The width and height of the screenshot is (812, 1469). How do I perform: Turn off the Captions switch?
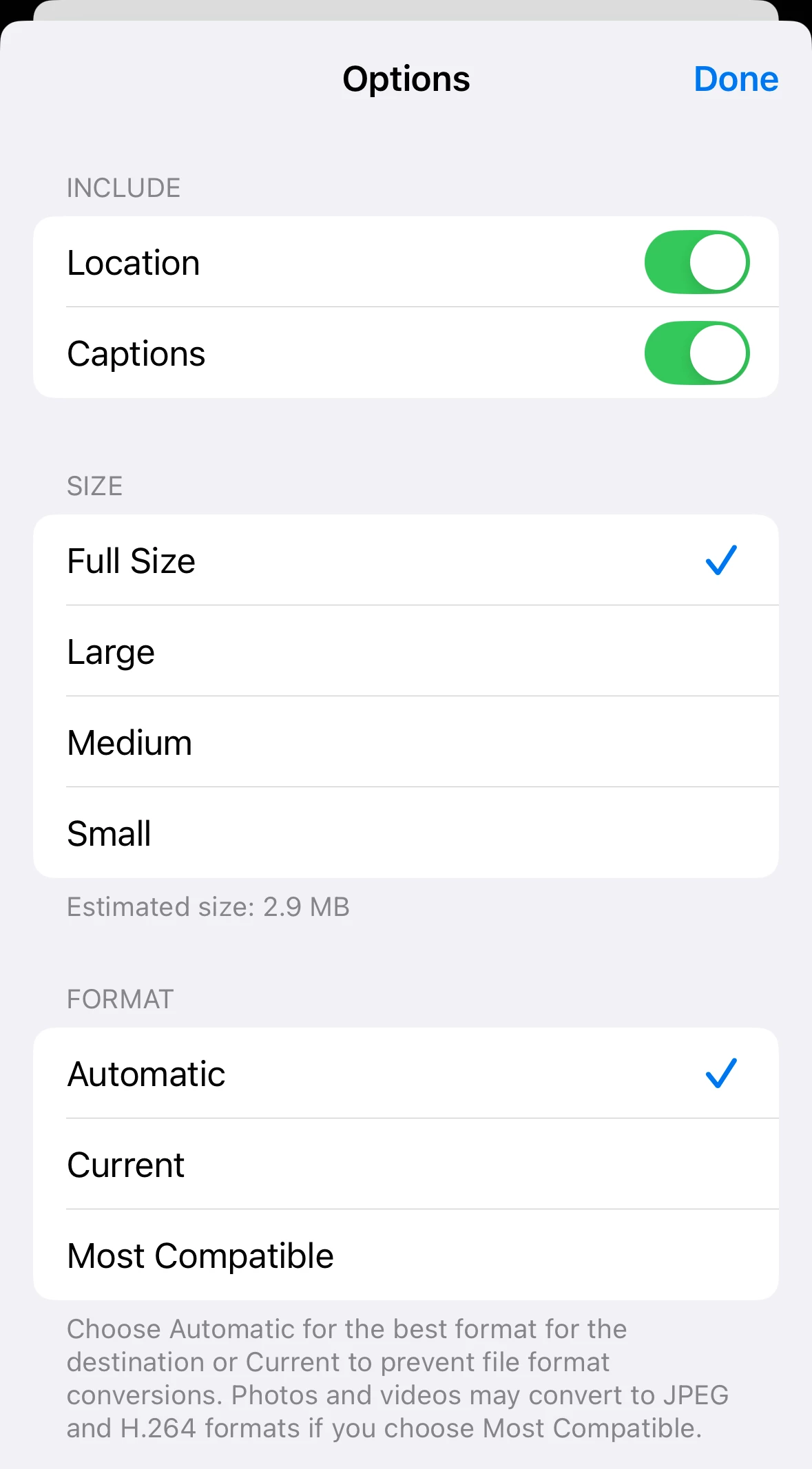(697, 353)
